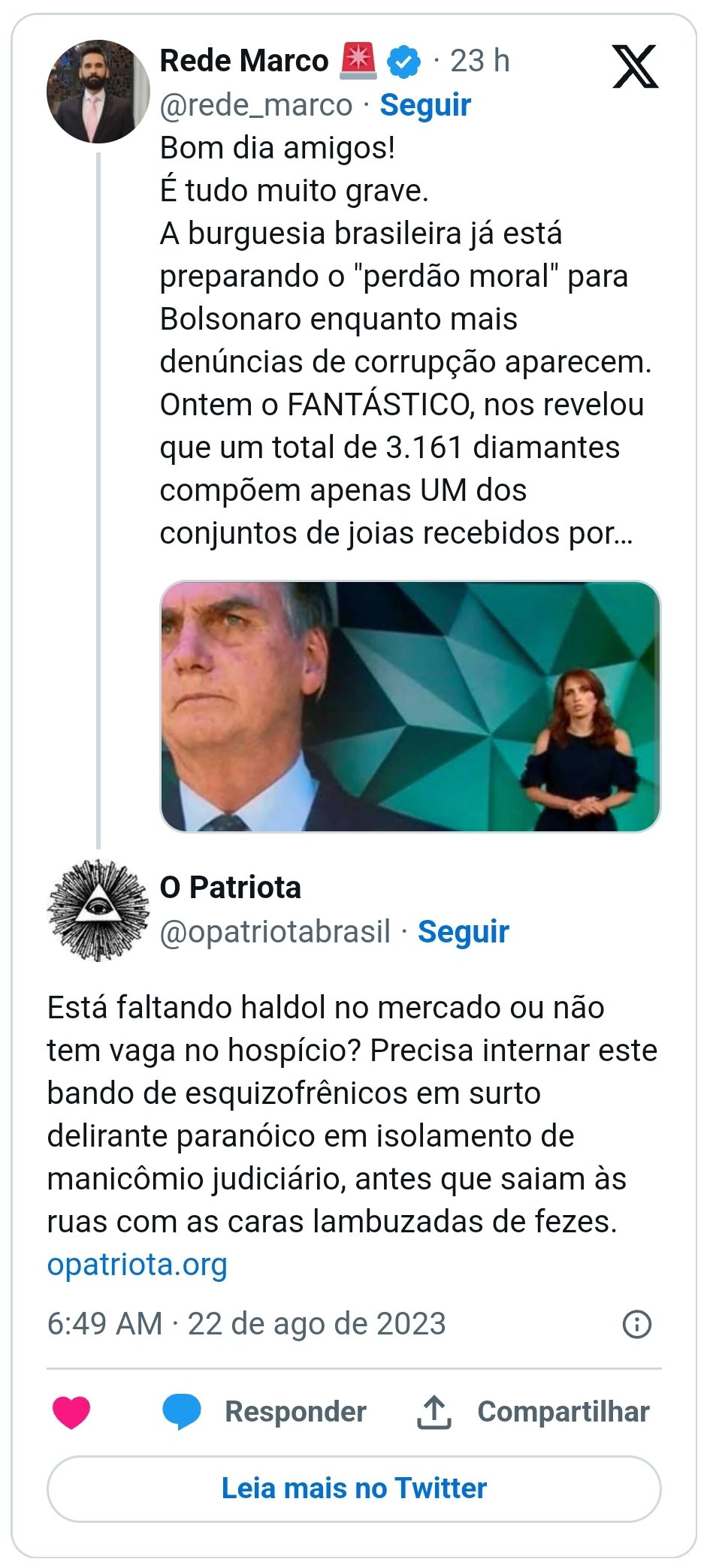Open the @rede_marco handle
The width and height of the screenshot is (707, 1568).
[x=255, y=105]
